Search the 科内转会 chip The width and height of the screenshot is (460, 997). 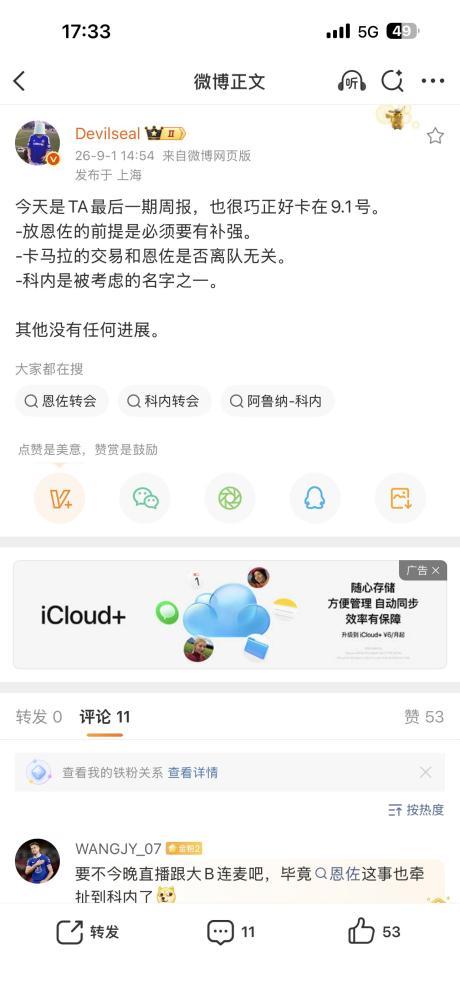click(164, 401)
